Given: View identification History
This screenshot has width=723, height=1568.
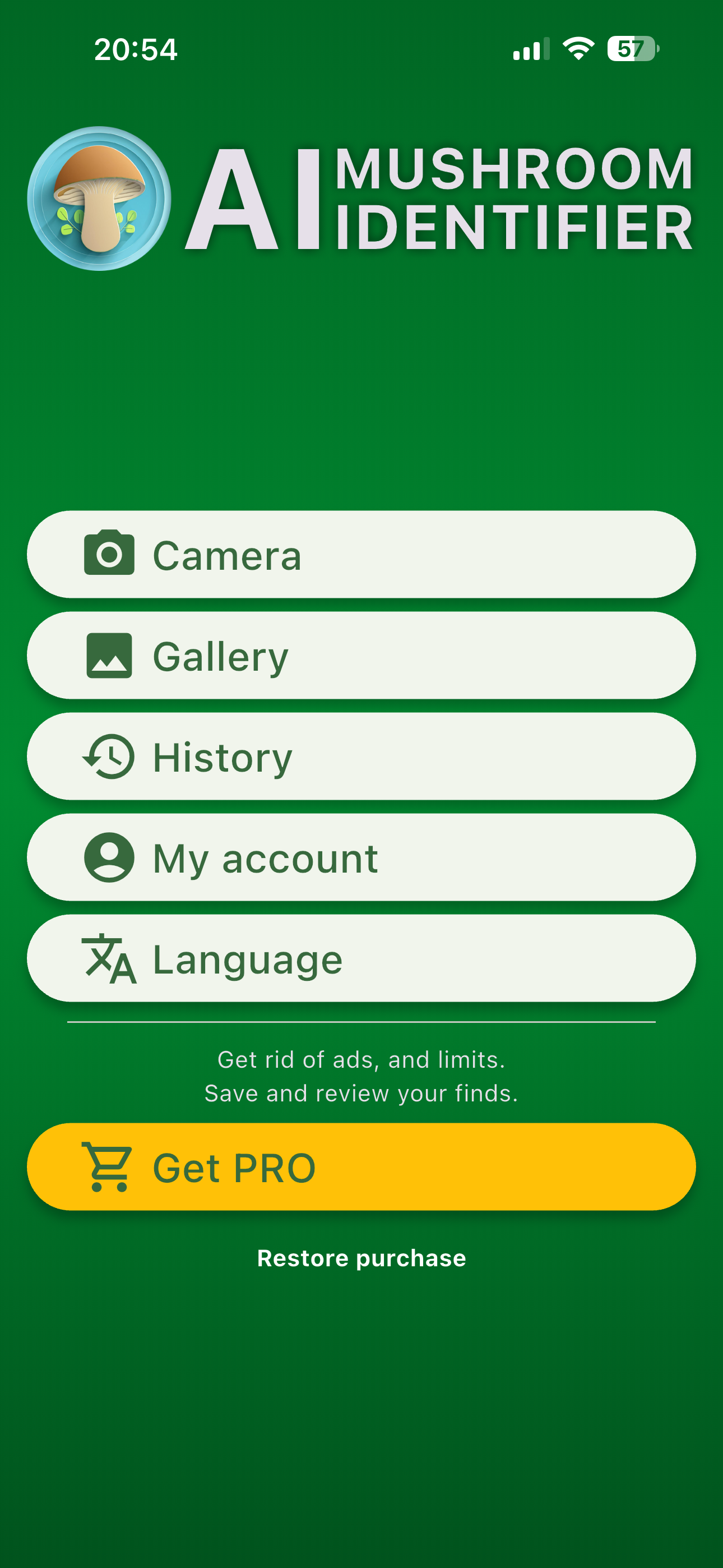Looking at the screenshot, I should coord(361,757).
